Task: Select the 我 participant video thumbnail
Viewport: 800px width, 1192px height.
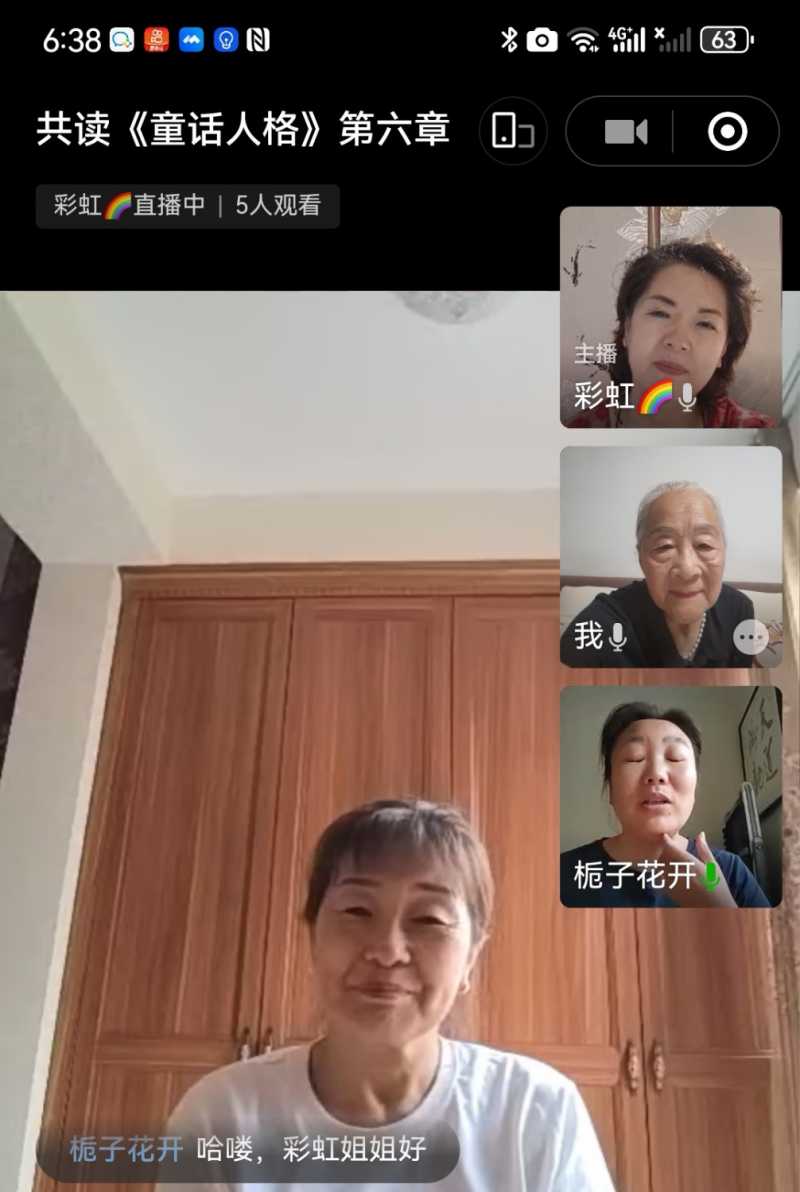Action: (670, 552)
